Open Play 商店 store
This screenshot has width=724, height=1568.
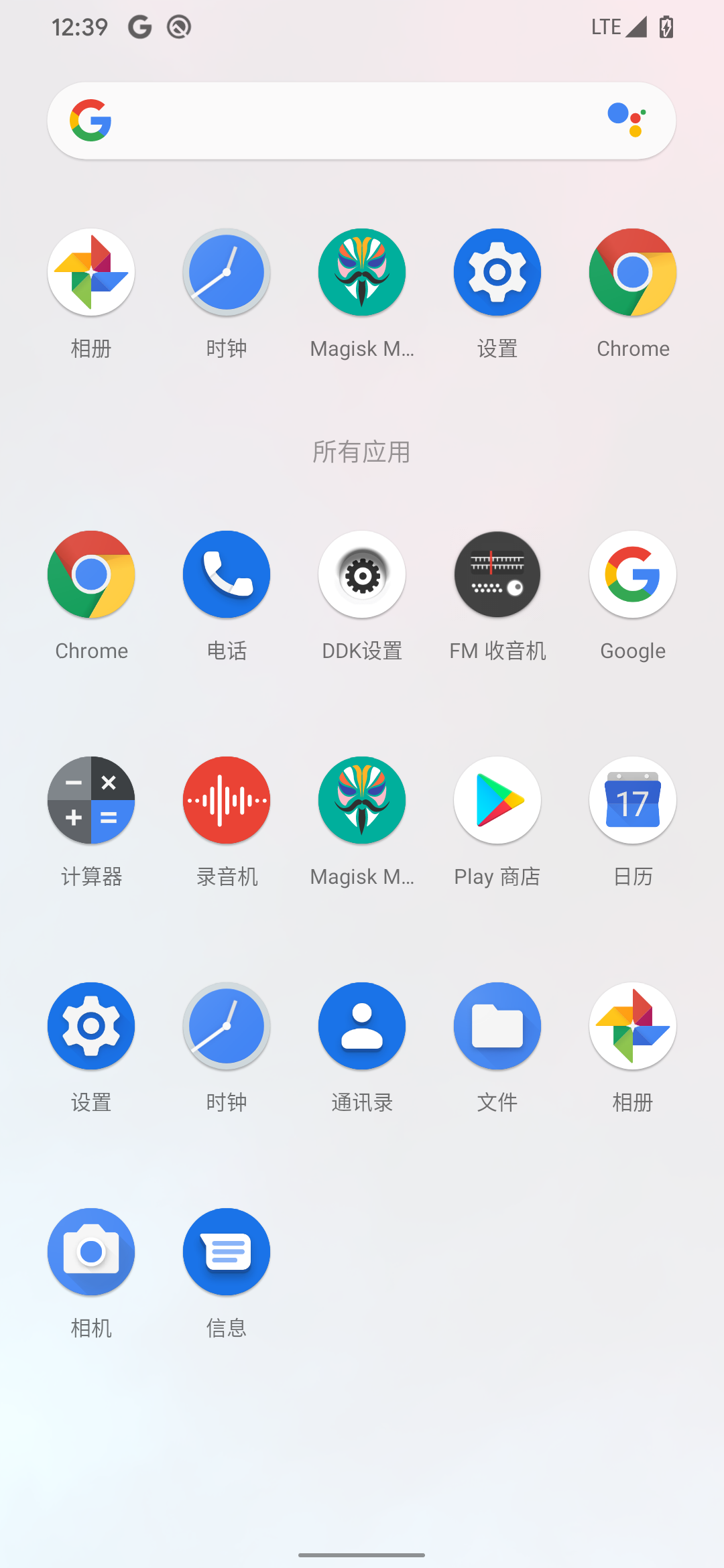(497, 801)
